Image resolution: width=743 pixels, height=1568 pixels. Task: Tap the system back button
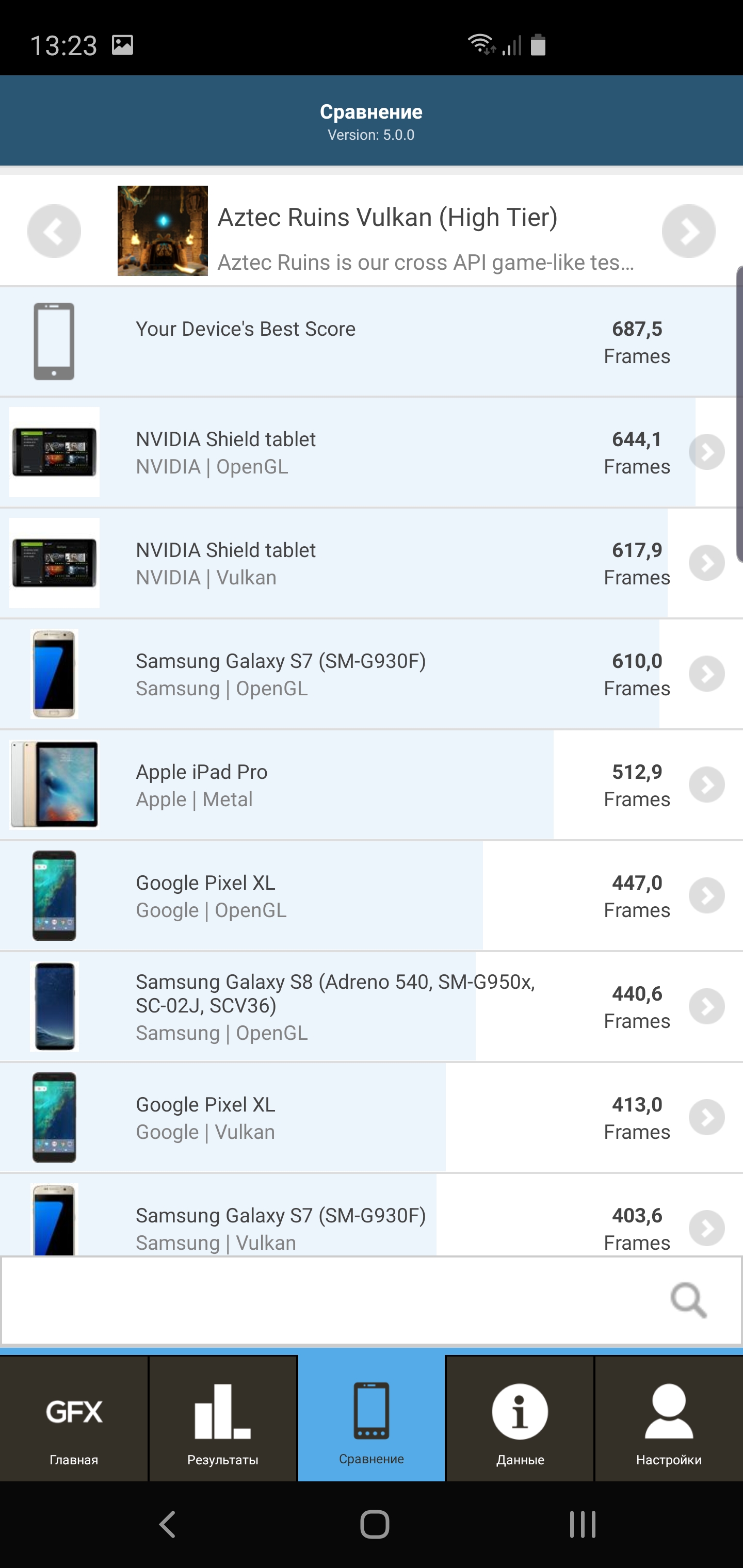point(167,1524)
